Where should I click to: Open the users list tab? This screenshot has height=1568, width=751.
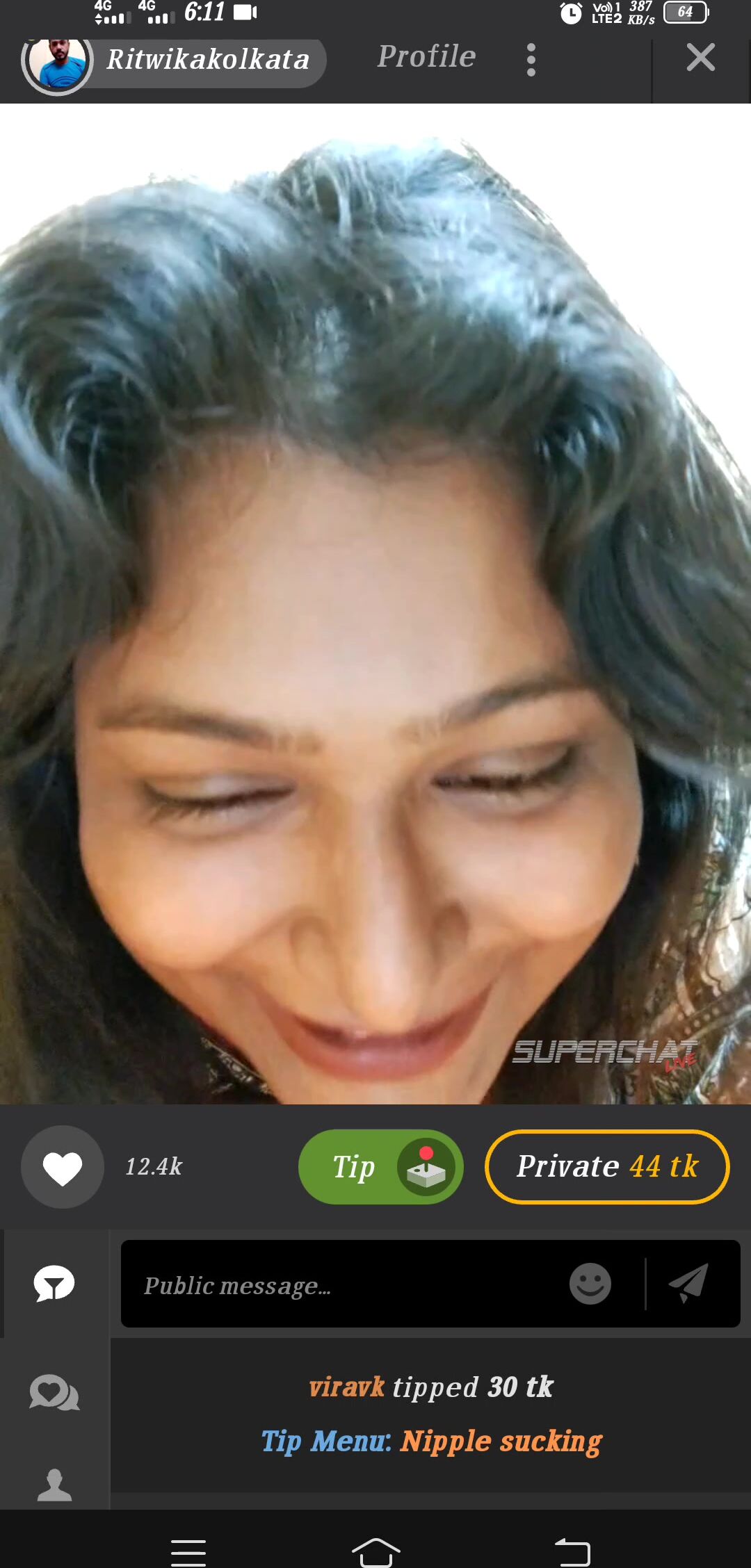(54, 1485)
